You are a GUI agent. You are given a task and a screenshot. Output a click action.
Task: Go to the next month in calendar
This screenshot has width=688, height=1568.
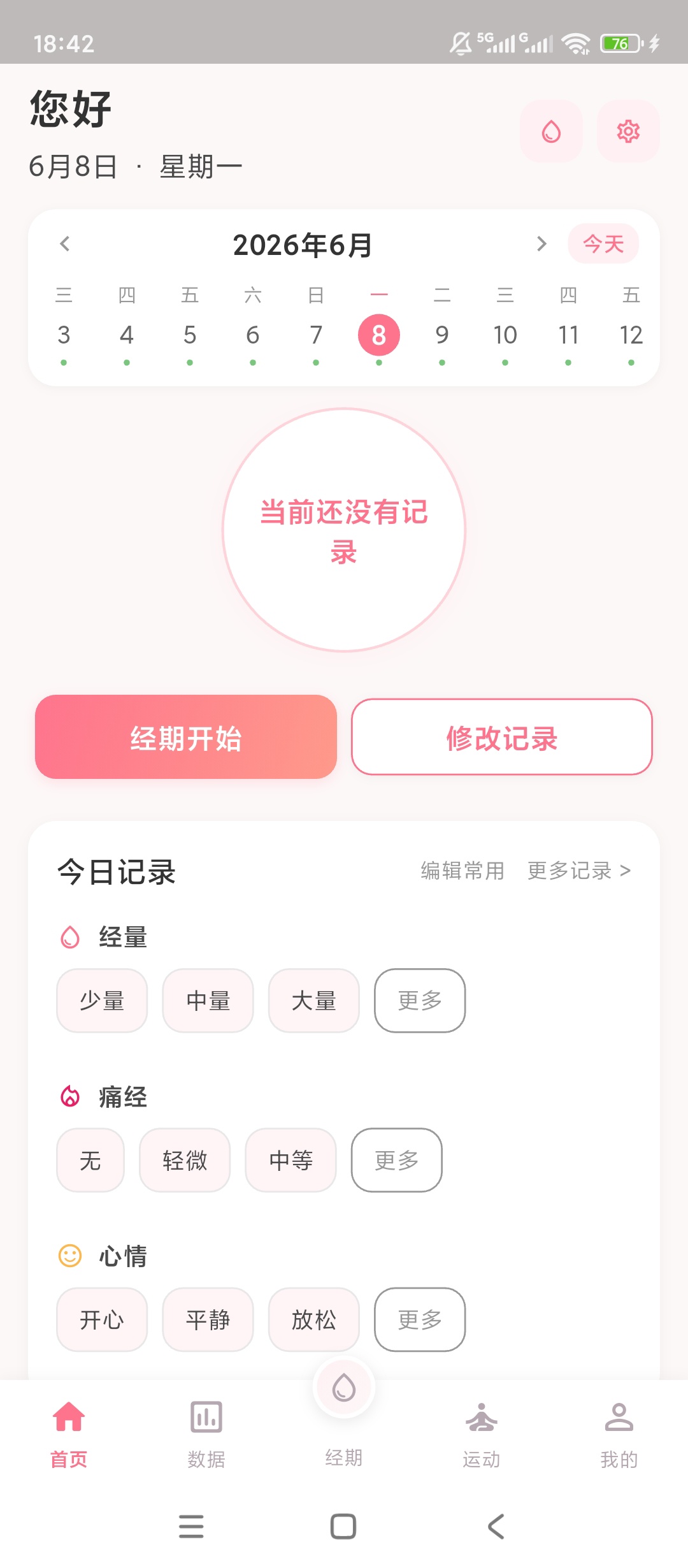click(x=541, y=243)
